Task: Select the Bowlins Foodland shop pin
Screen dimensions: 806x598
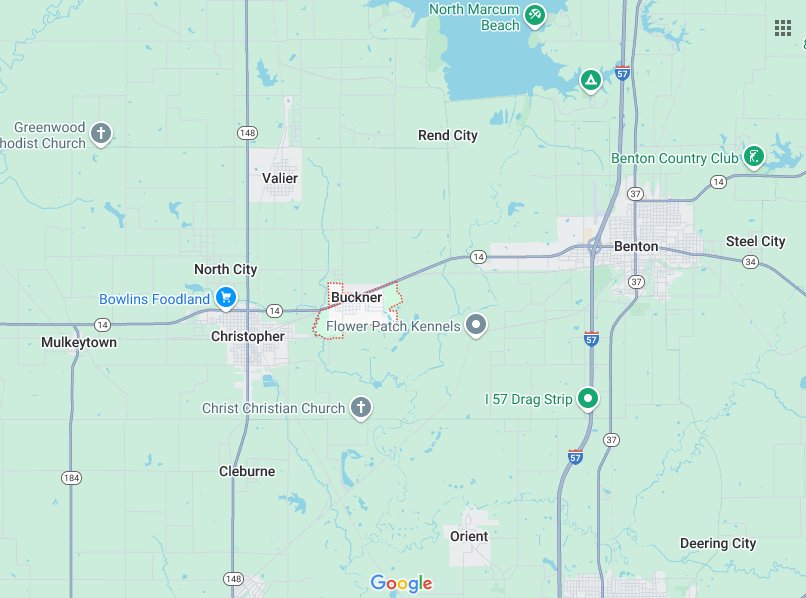Action: (226, 297)
